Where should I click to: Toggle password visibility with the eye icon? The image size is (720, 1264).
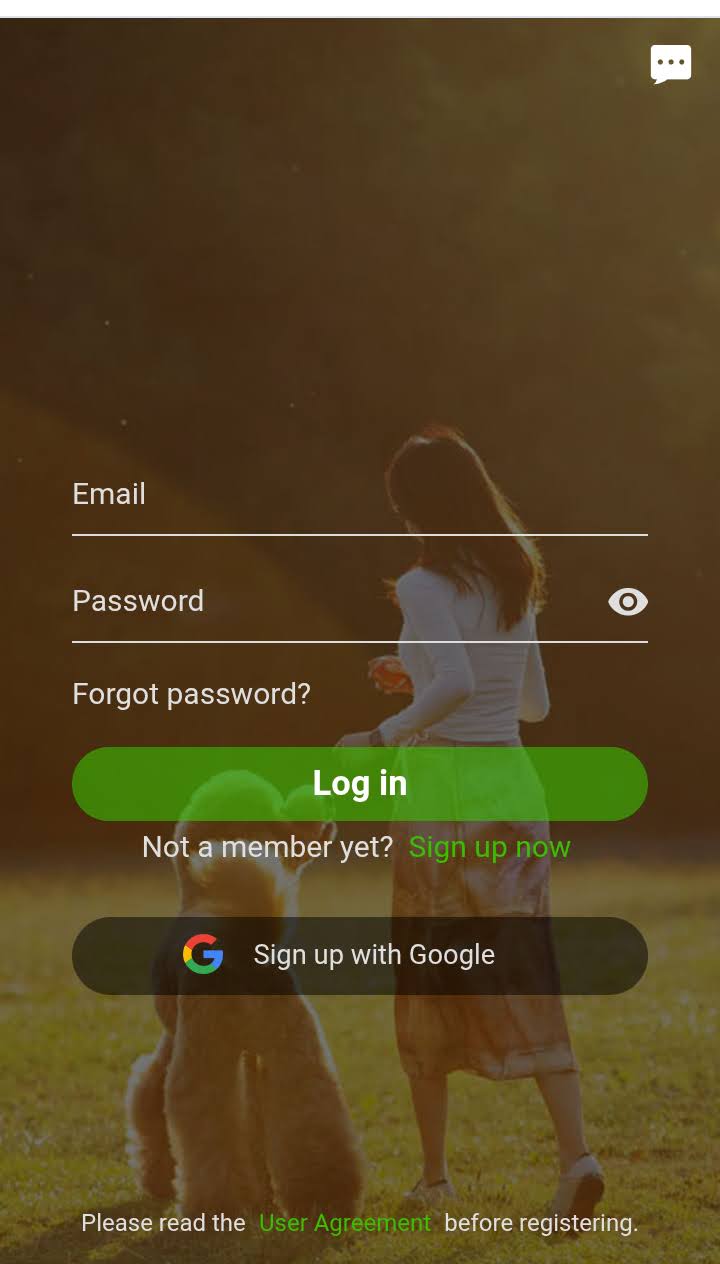pos(628,601)
